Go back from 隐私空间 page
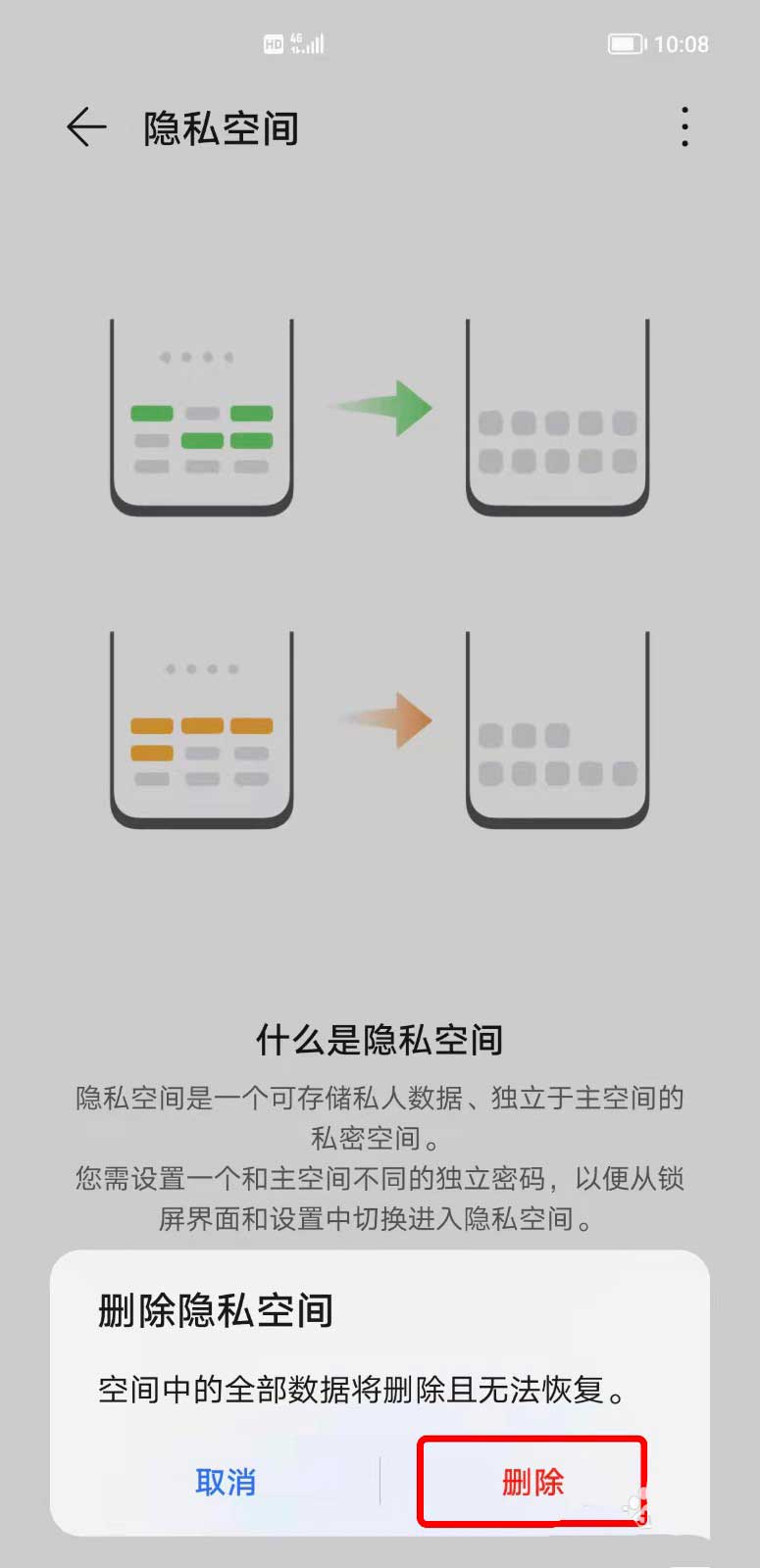Image resolution: width=760 pixels, height=1568 pixels. point(86,127)
